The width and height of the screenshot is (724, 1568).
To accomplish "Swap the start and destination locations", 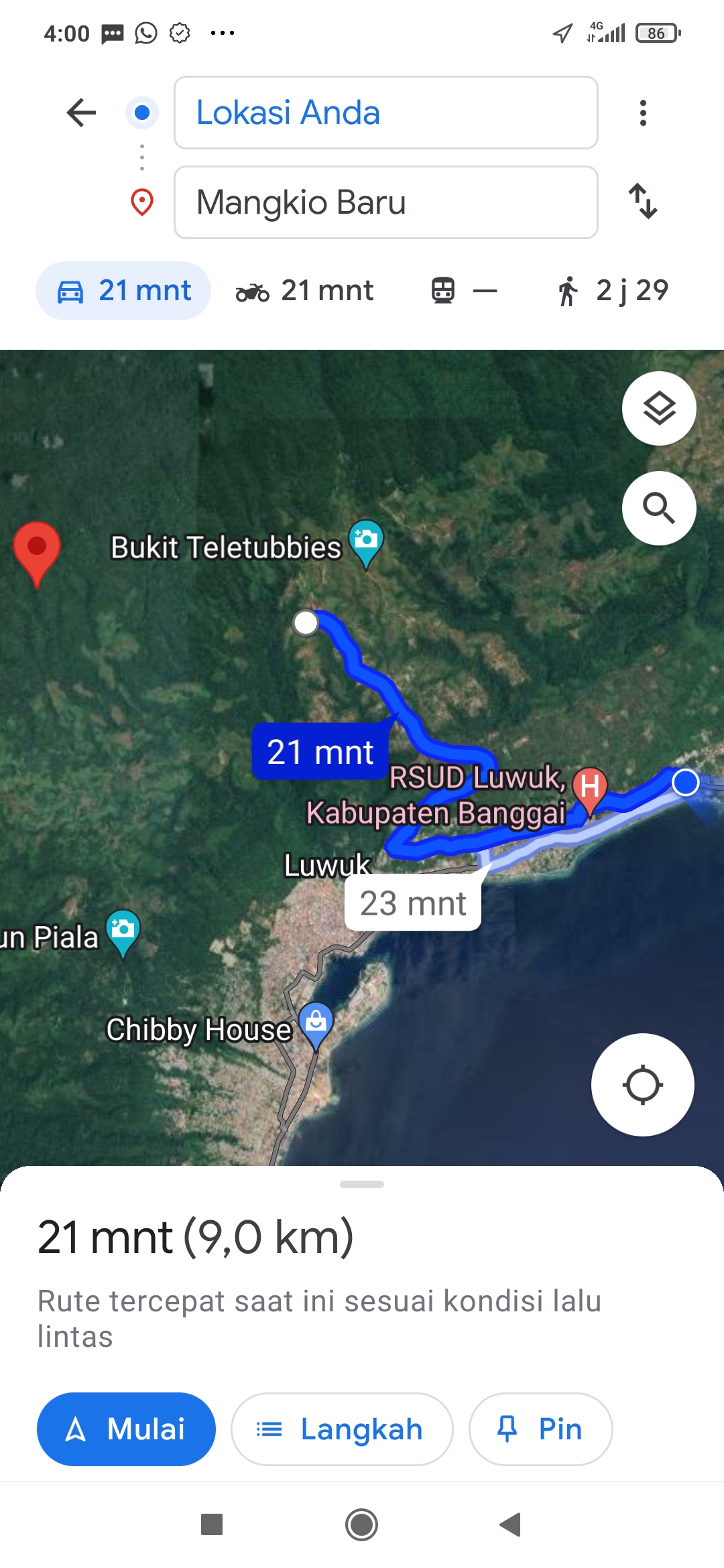I will coord(643,201).
